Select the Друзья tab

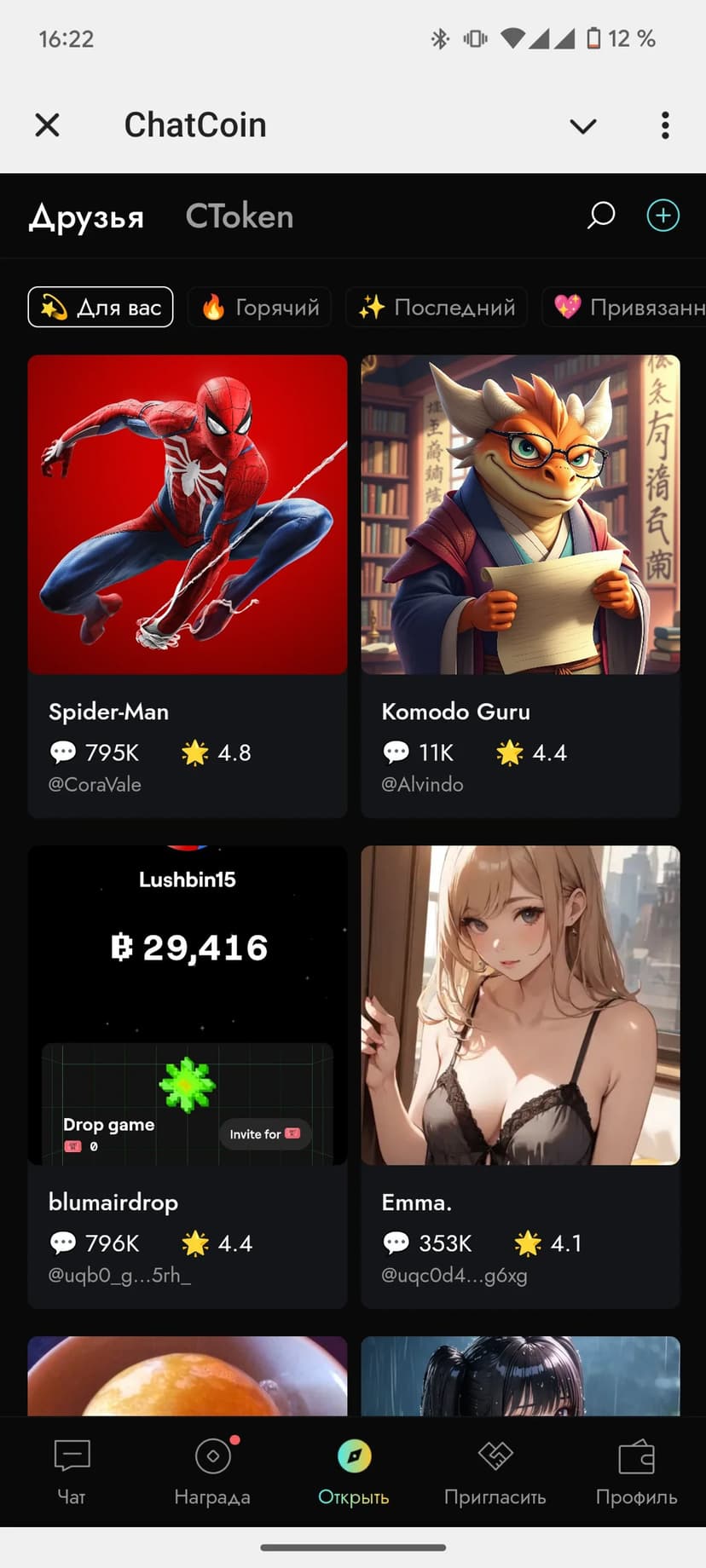click(86, 216)
